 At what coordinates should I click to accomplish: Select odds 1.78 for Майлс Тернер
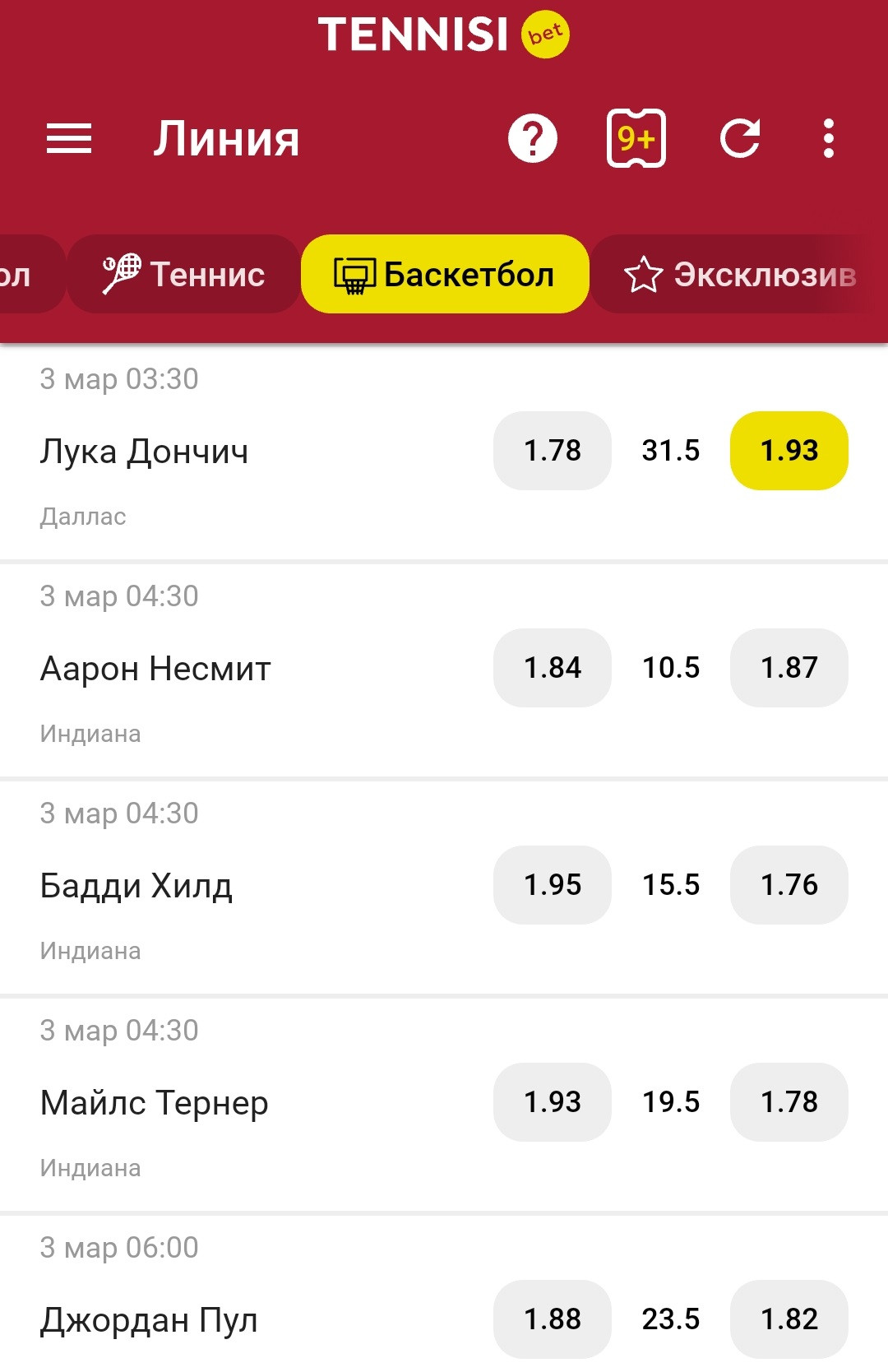click(x=789, y=1102)
